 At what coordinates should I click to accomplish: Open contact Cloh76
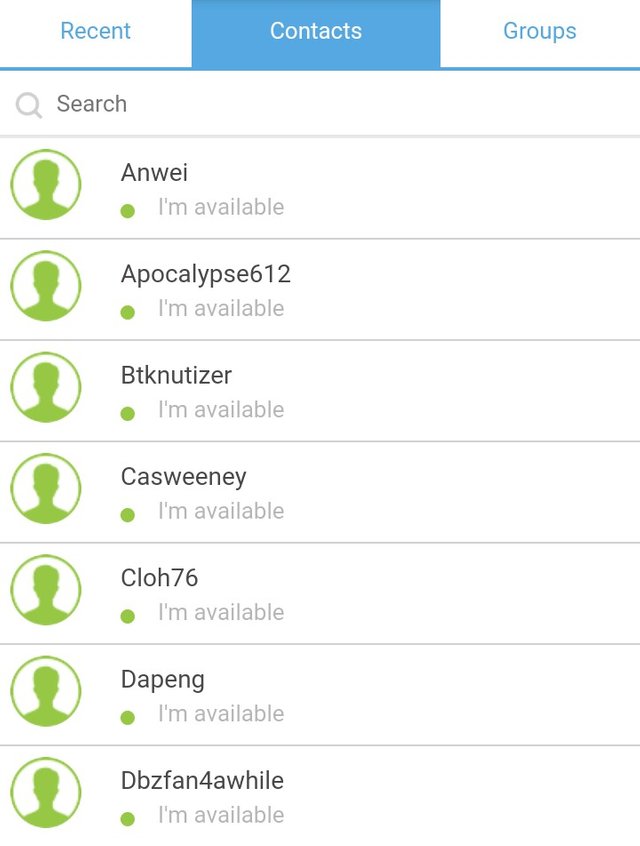point(320,594)
